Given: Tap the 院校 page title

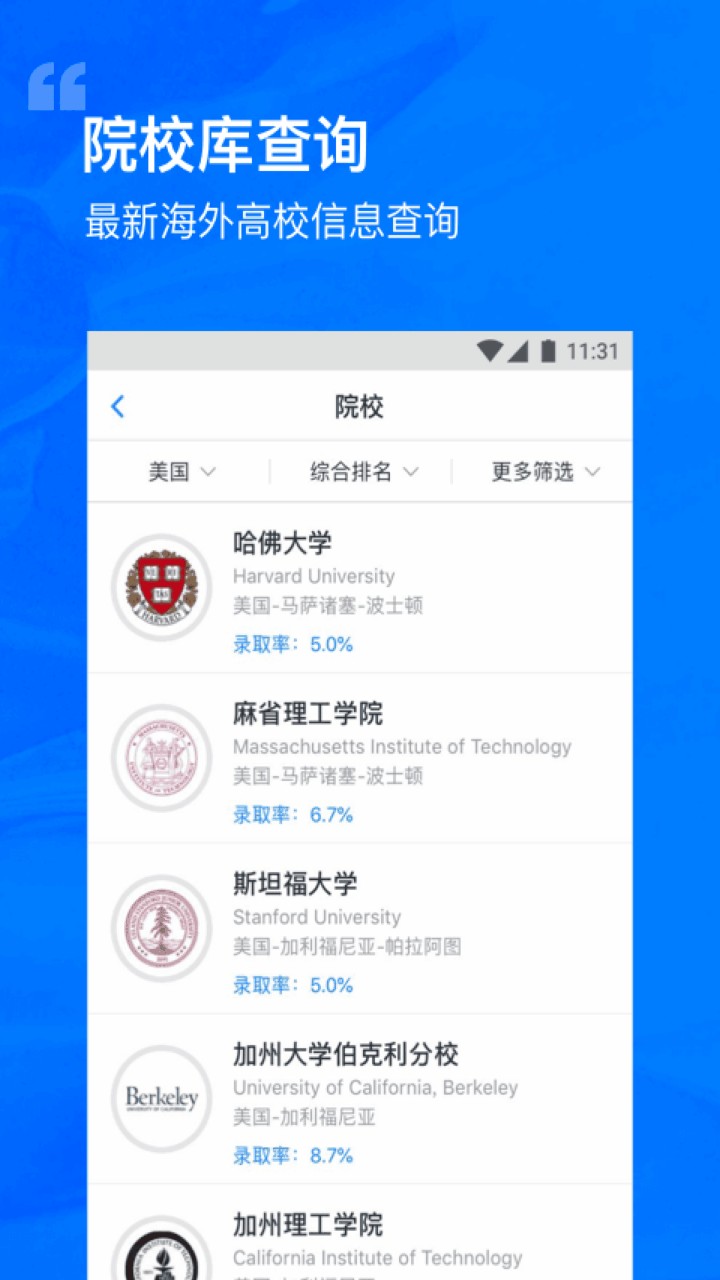Looking at the screenshot, I should click(360, 407).
